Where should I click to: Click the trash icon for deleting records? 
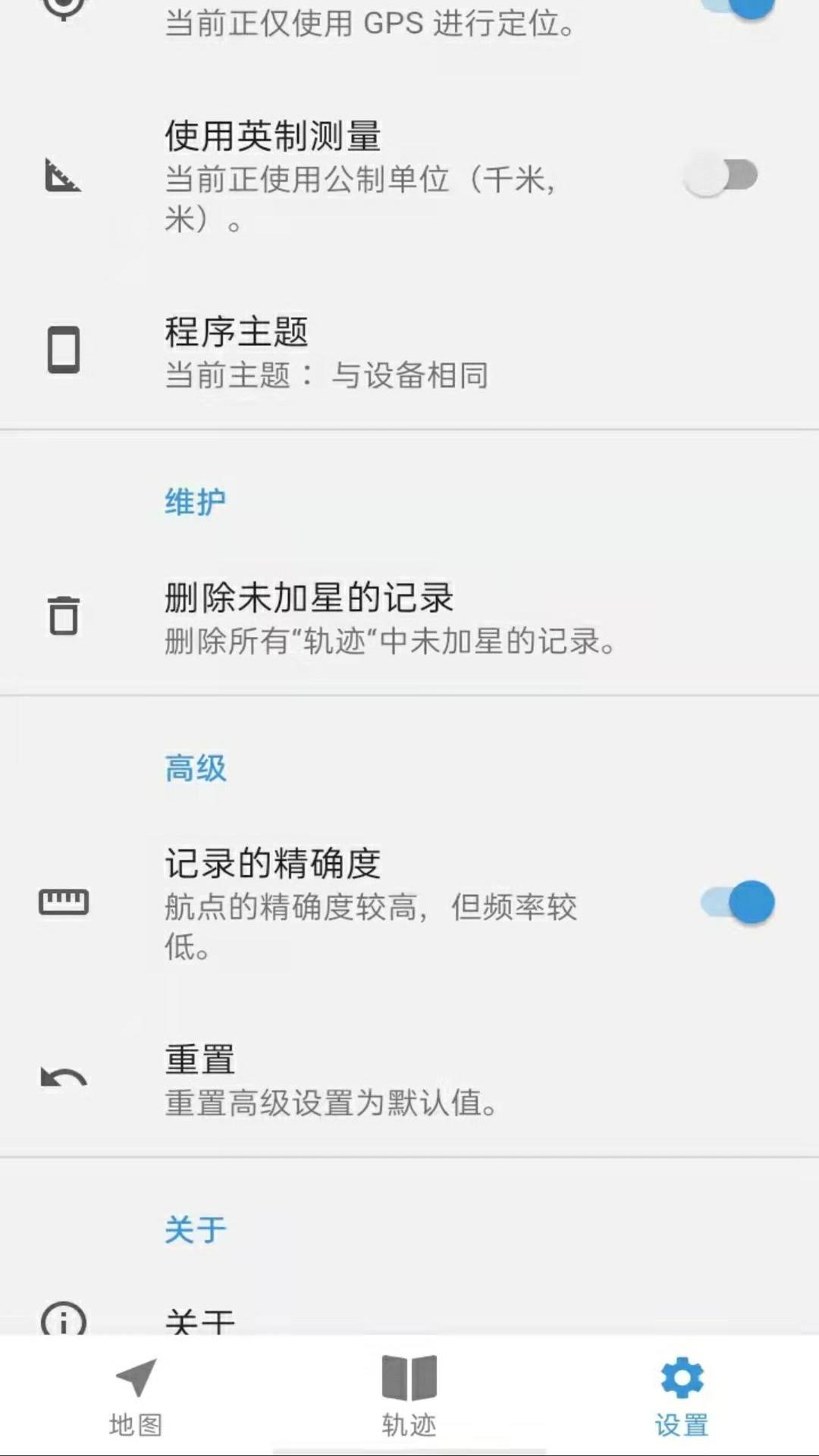pos(64,616)
